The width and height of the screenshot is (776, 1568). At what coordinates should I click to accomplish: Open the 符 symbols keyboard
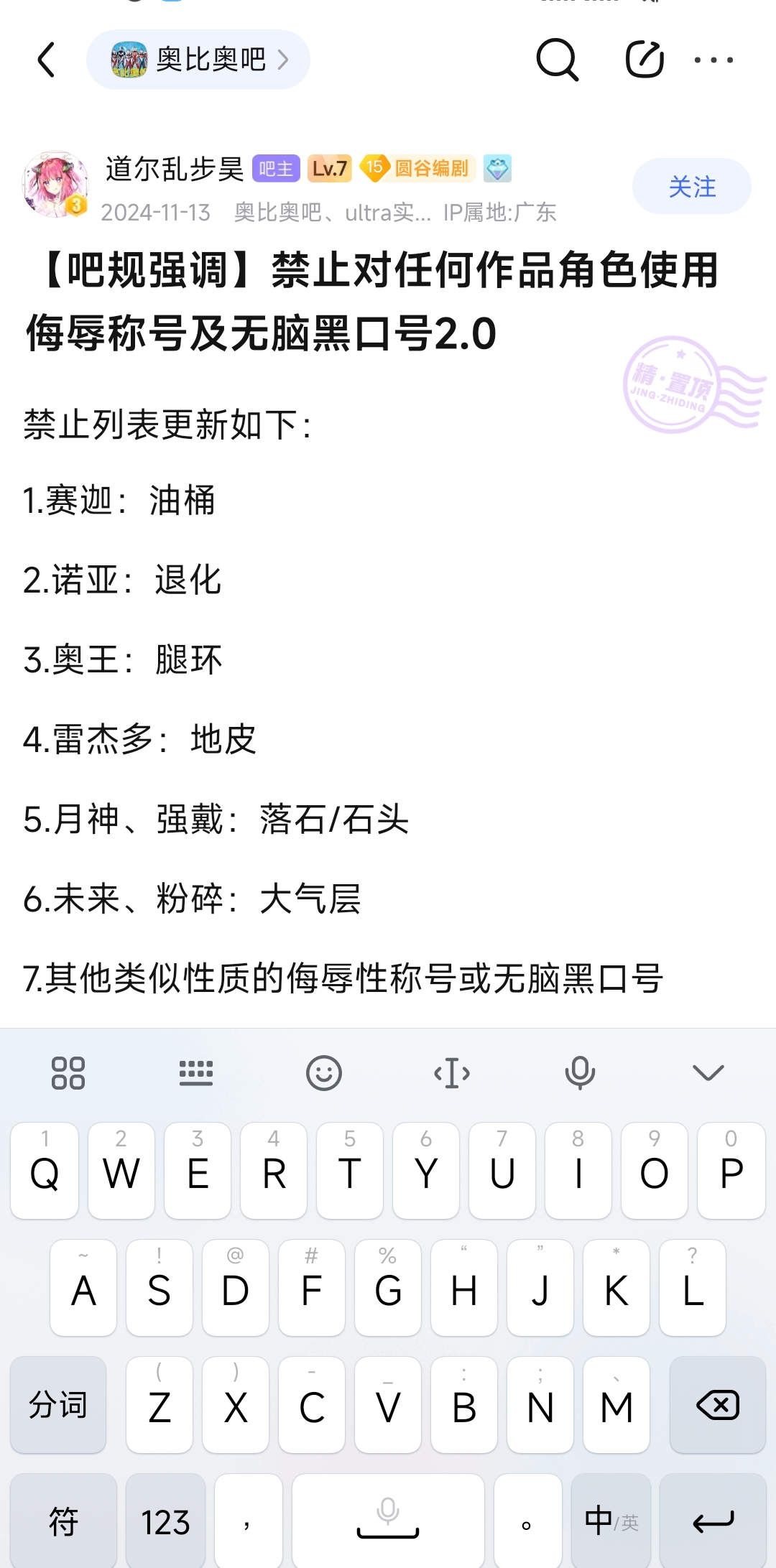pos(63,1521)
